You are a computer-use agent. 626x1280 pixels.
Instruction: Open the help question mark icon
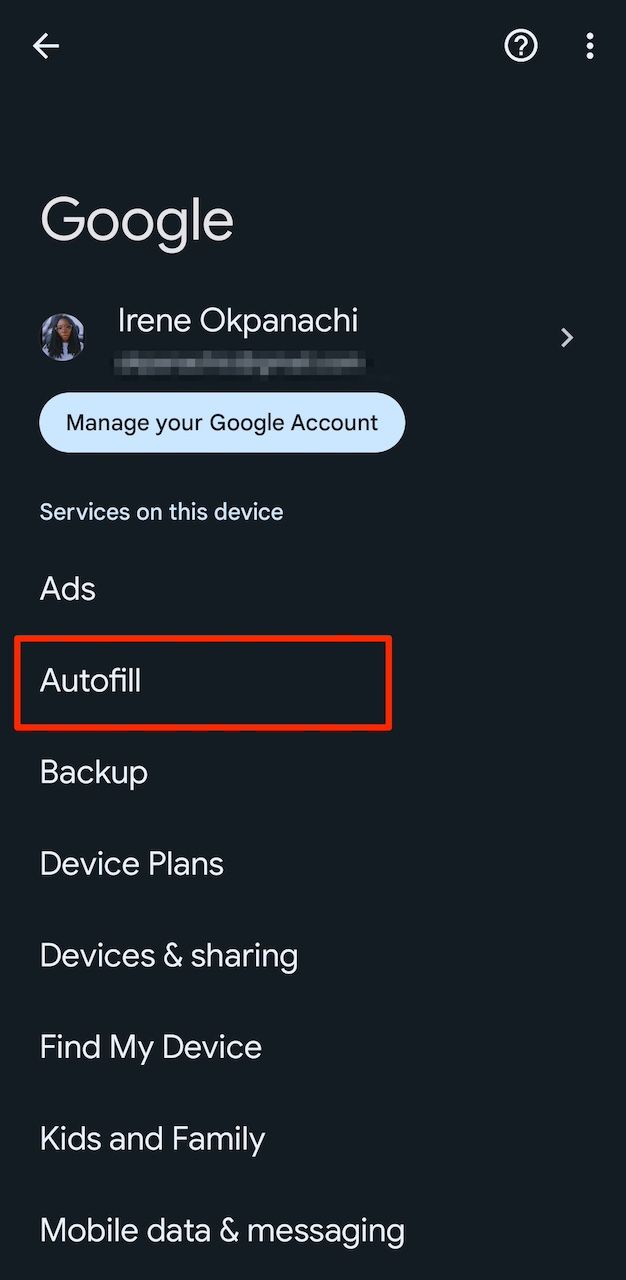pos(521,46)
